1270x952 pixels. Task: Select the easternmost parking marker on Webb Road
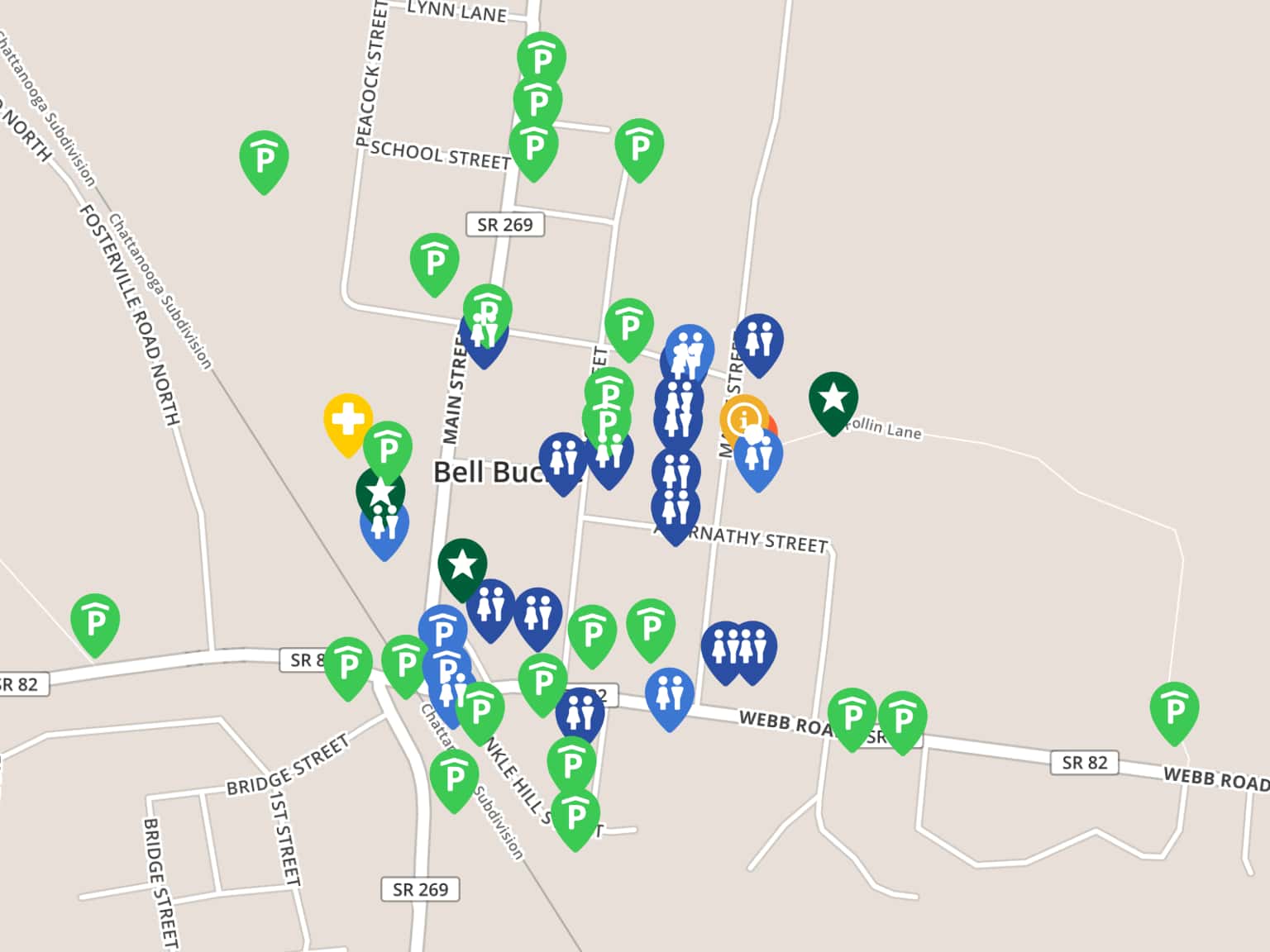click(1173, 710)
